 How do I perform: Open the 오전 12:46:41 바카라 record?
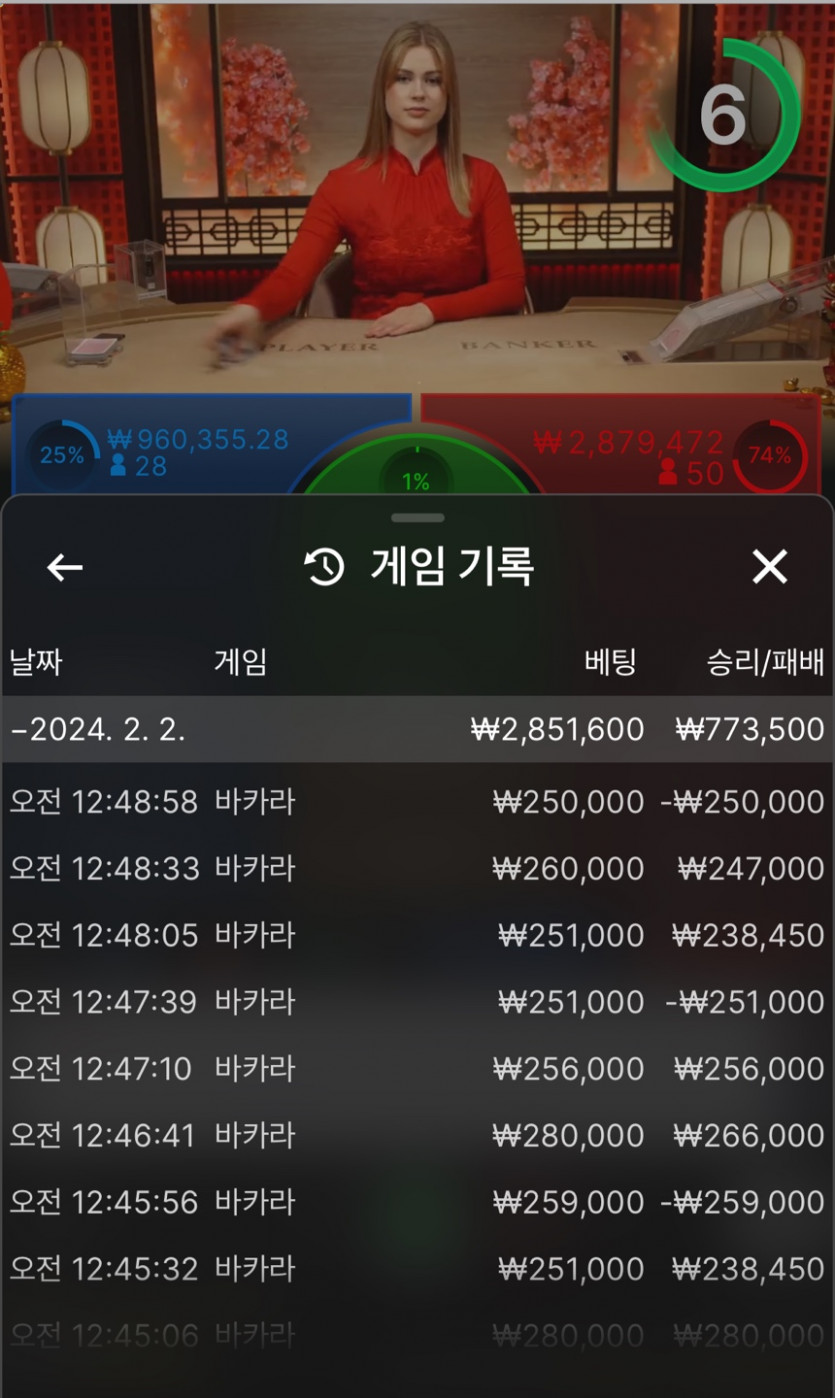[x=417, y=1135]
